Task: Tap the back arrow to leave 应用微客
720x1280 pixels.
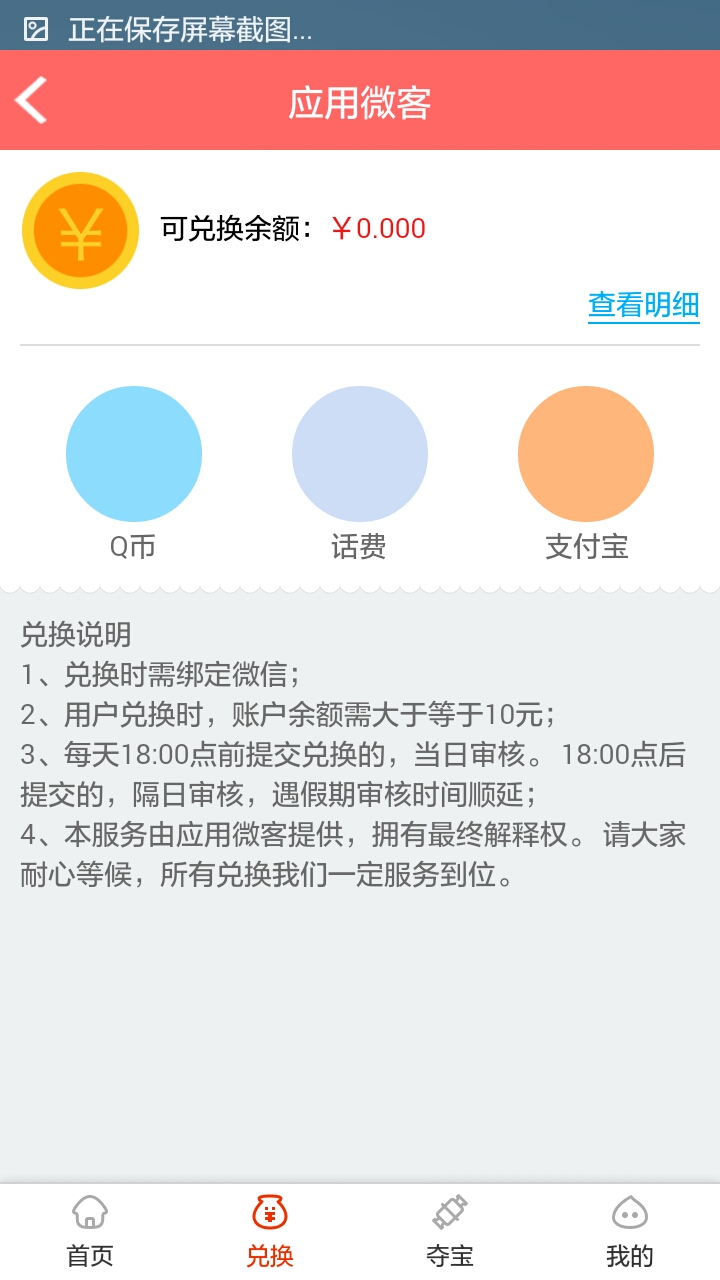Action: tap(32, 100)
